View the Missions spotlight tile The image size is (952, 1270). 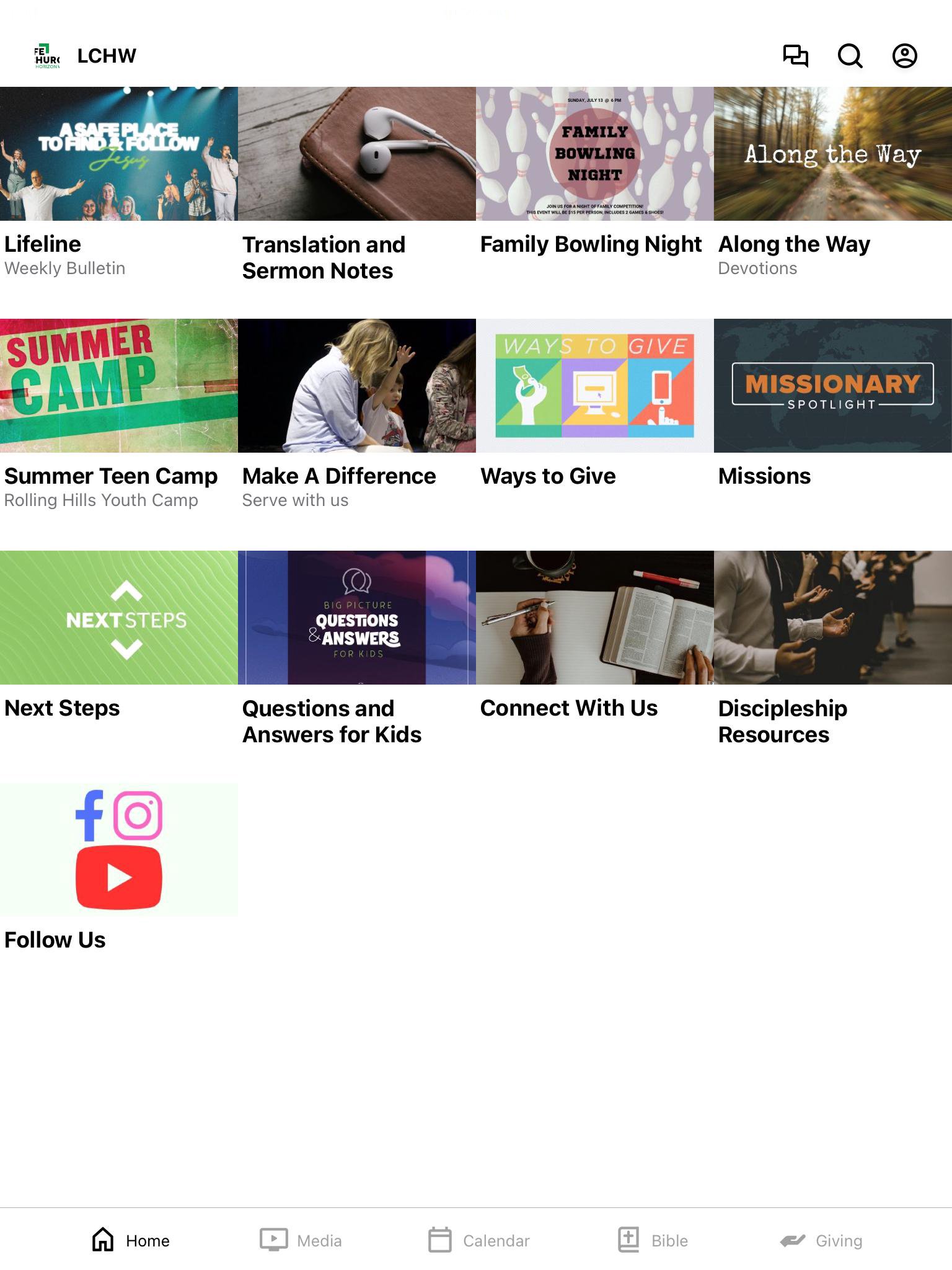(x=832, y=386)
